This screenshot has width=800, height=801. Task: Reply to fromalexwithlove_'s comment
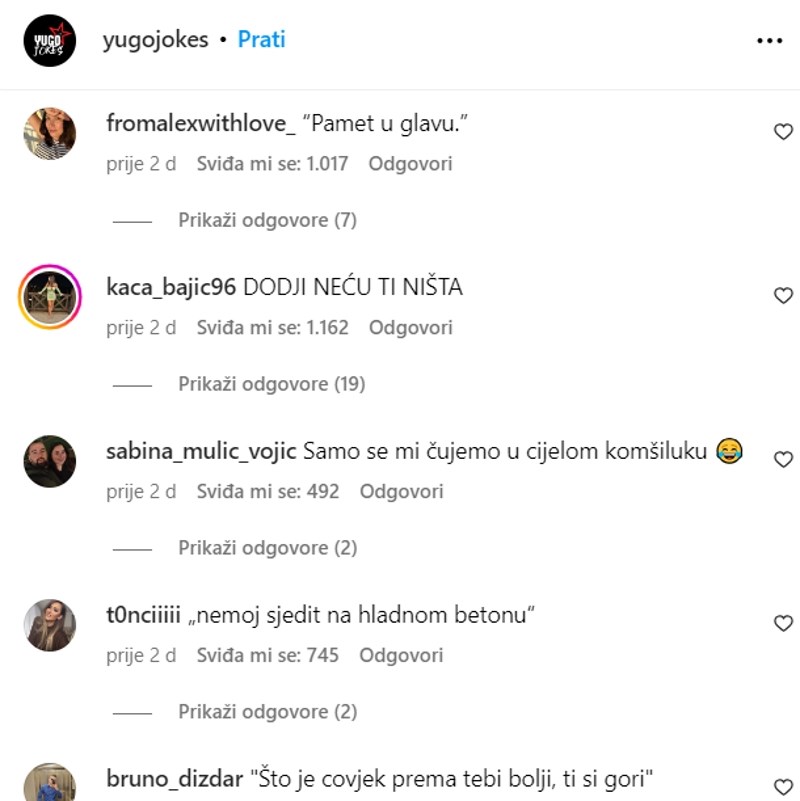click(x=410, y=163)
